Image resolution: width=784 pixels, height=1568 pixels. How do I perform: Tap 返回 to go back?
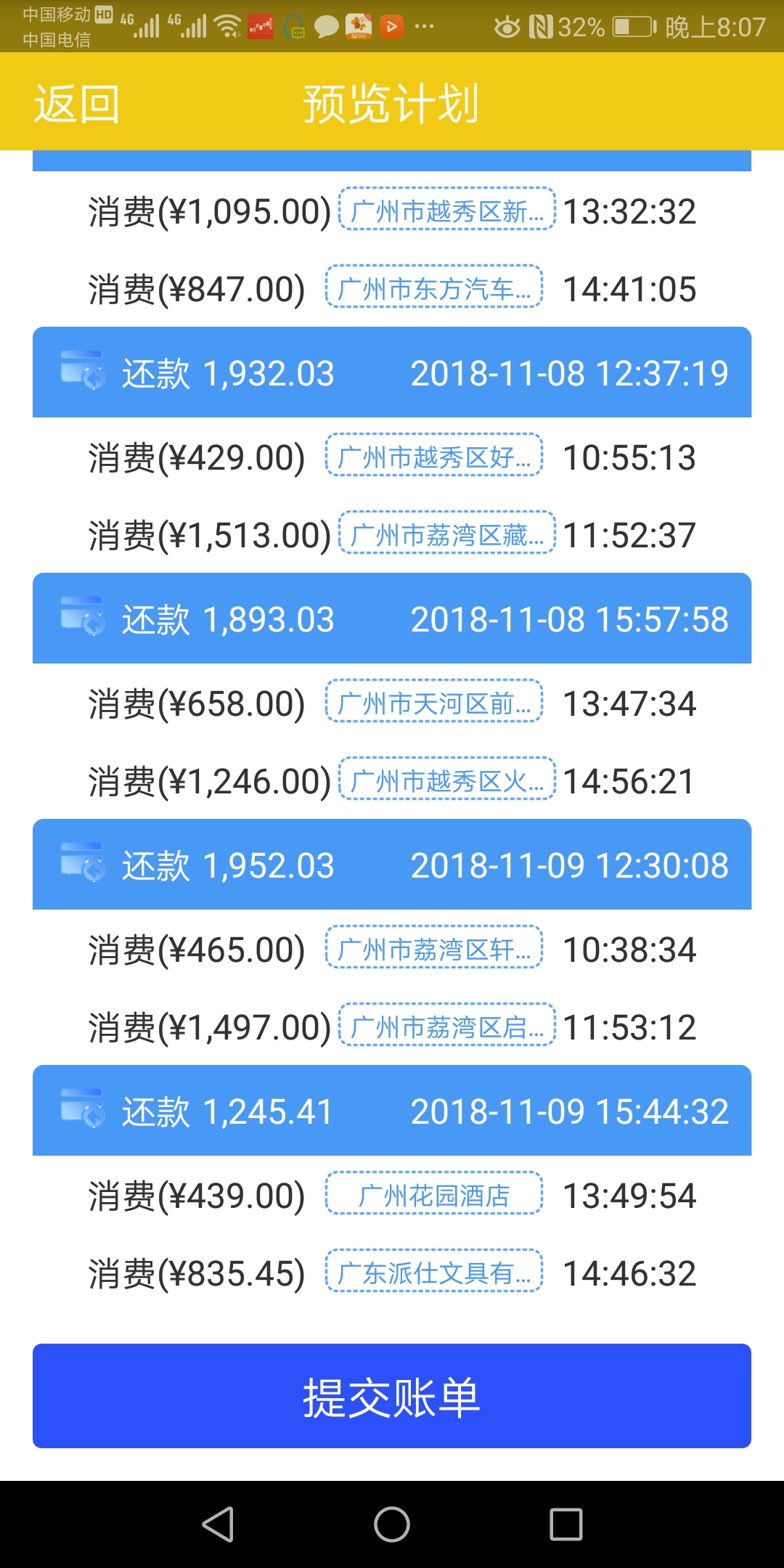tap(75, 105)
